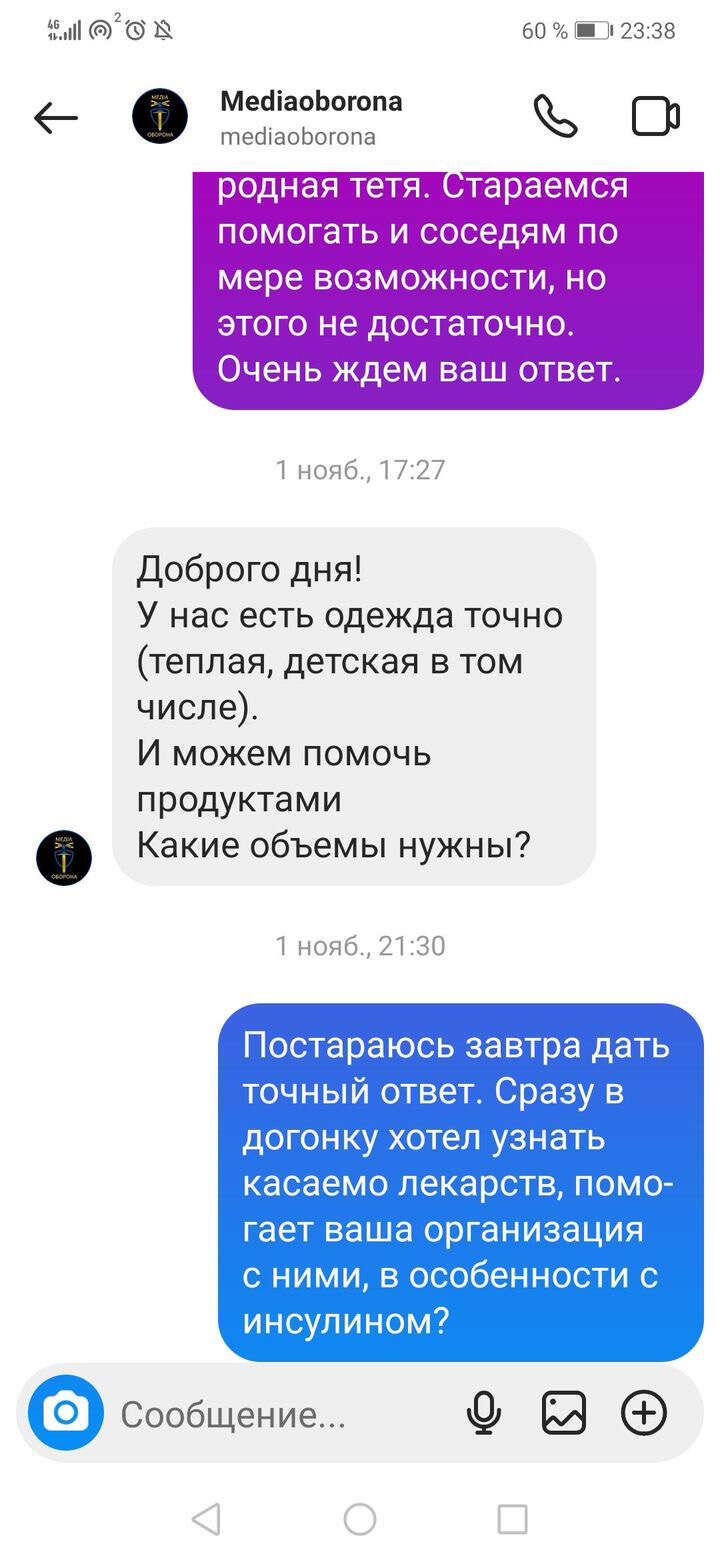
Task: Start a voice call with Mediaoborona
Action: (x=555, y=117)
